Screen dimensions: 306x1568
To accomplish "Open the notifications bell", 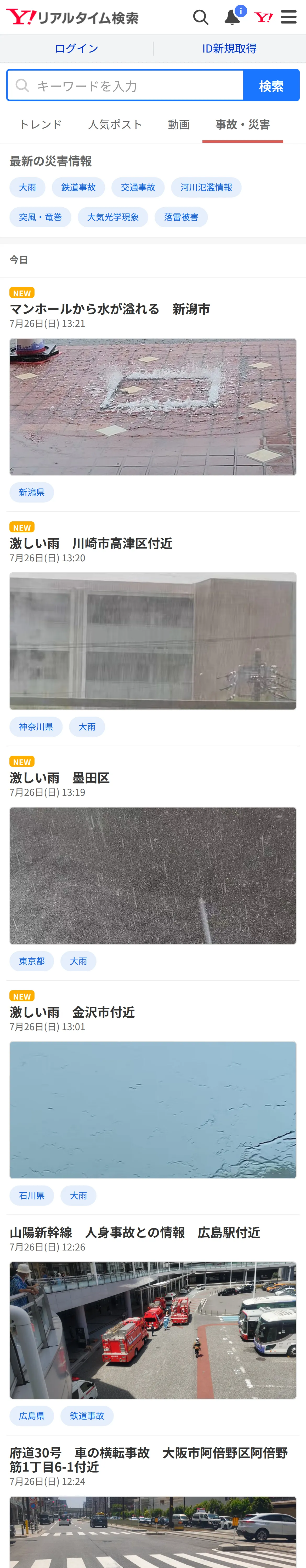I will tap(233, 16).
